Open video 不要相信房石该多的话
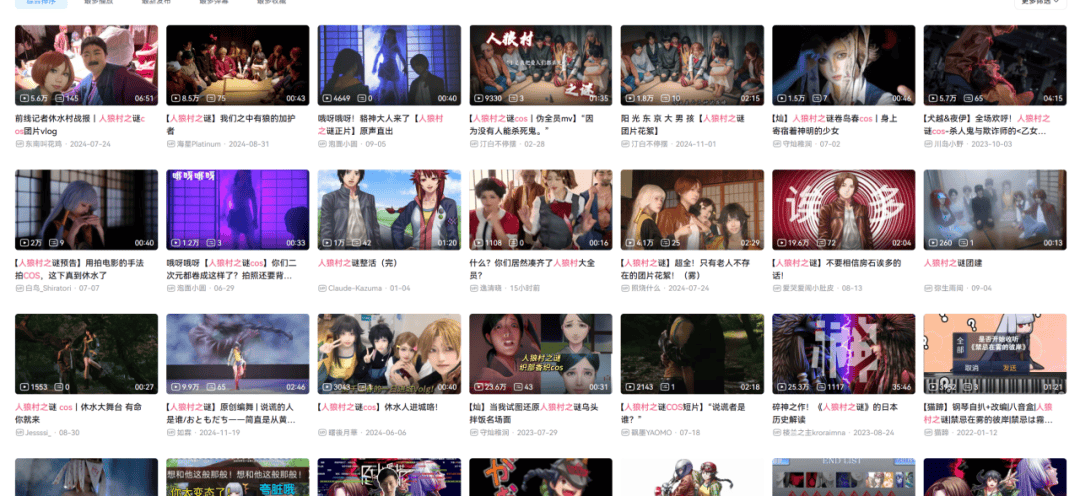 (x=843, y=209)
